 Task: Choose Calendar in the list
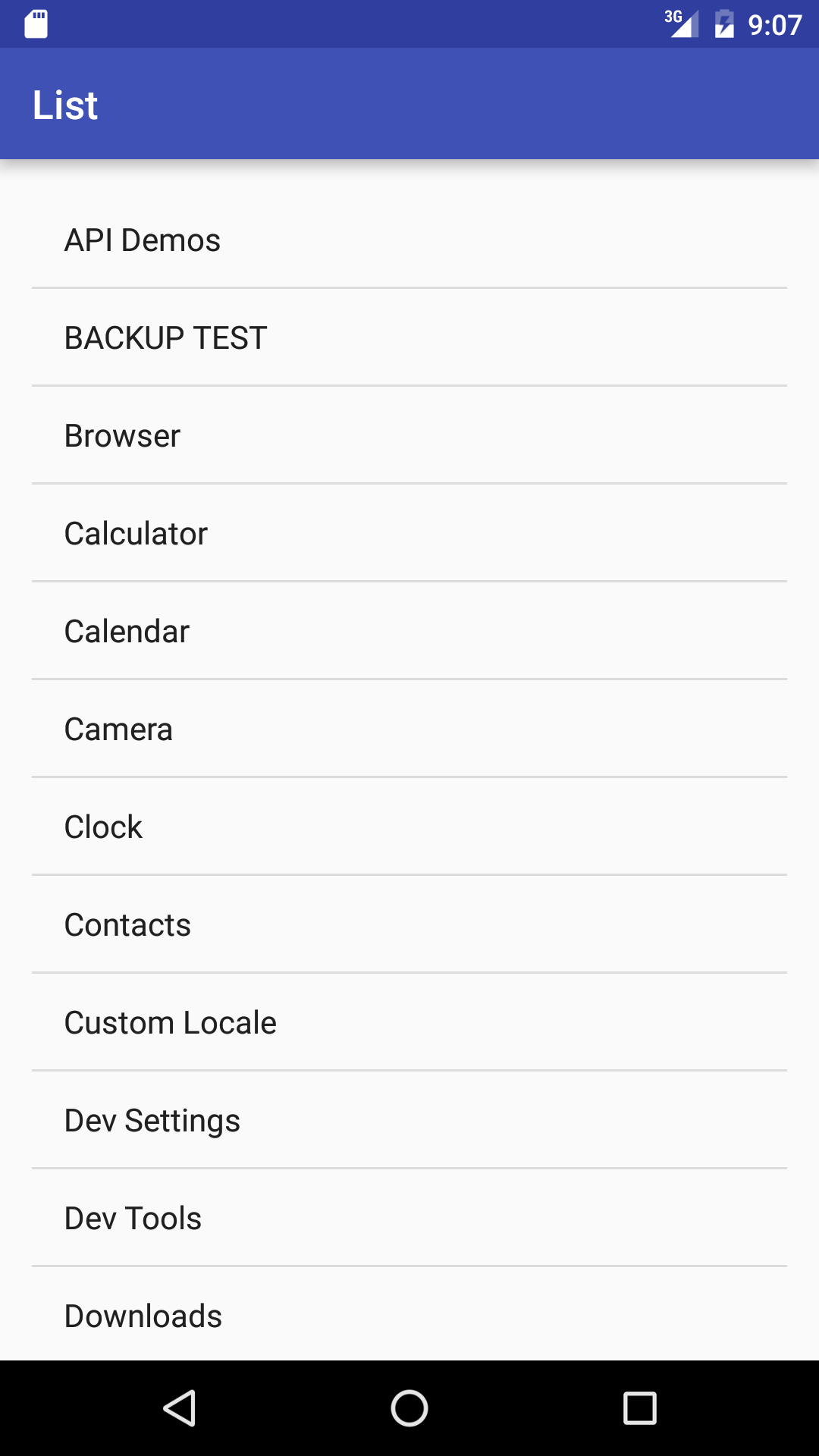click(x=409, y=631)
